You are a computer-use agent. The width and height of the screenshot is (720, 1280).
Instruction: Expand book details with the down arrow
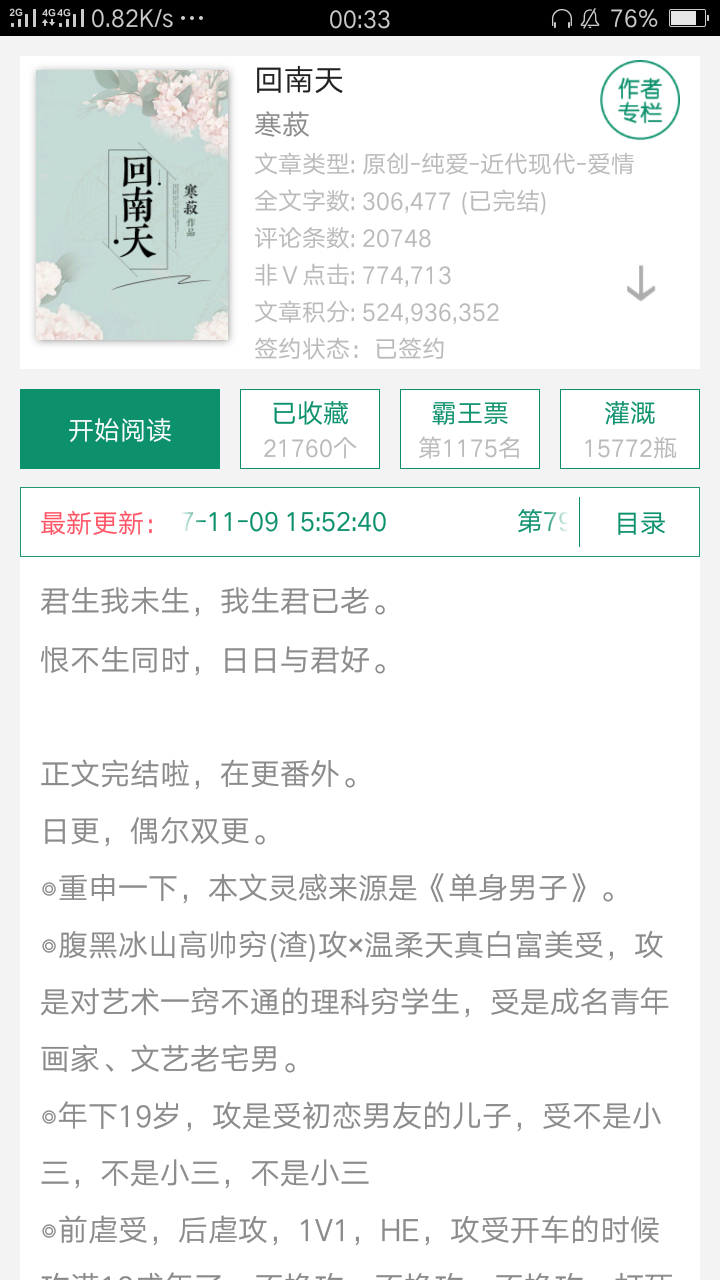pos(640,285)
